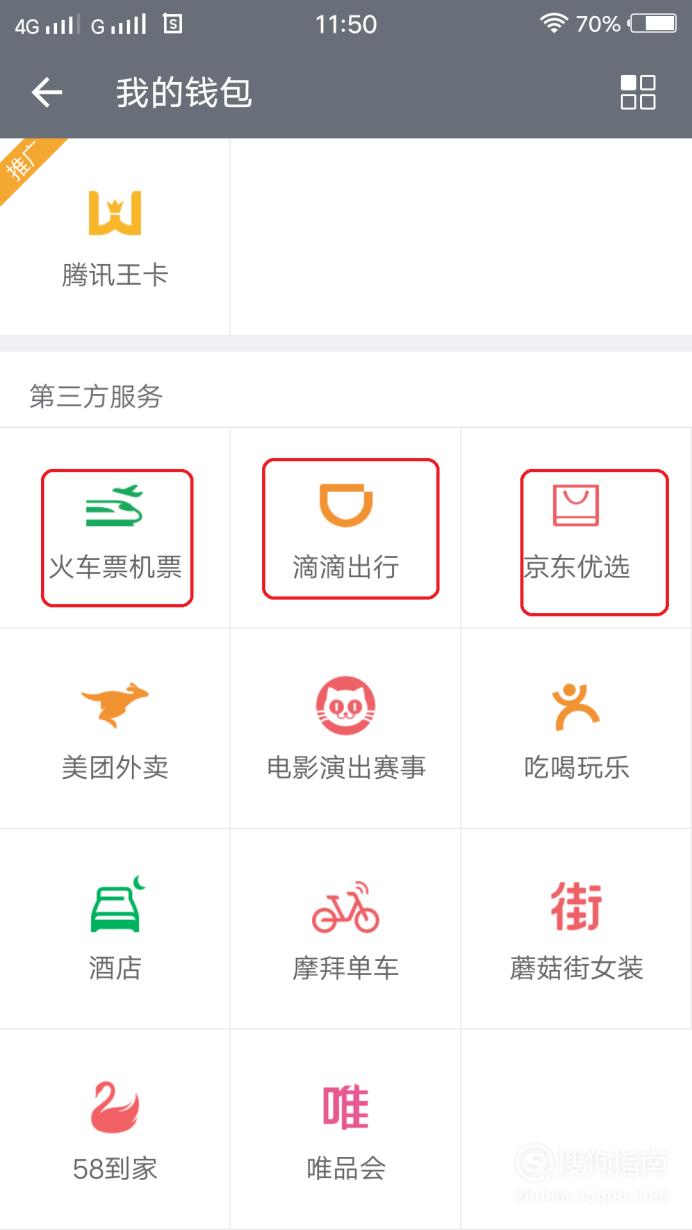
Task: Launch 滴滴出行
Action: tap(346, 528)
